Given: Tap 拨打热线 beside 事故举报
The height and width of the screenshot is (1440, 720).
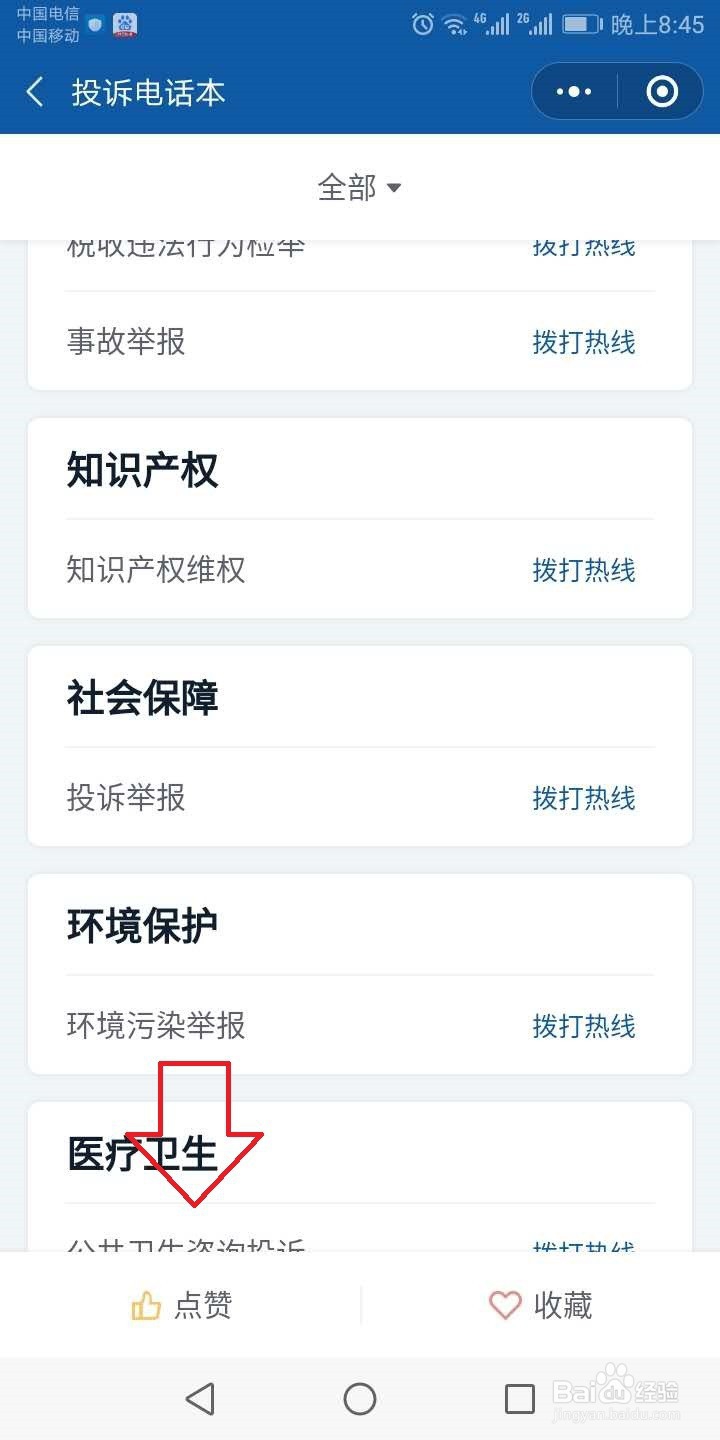Looking at the screenshot, I should [x=584, y=343].
